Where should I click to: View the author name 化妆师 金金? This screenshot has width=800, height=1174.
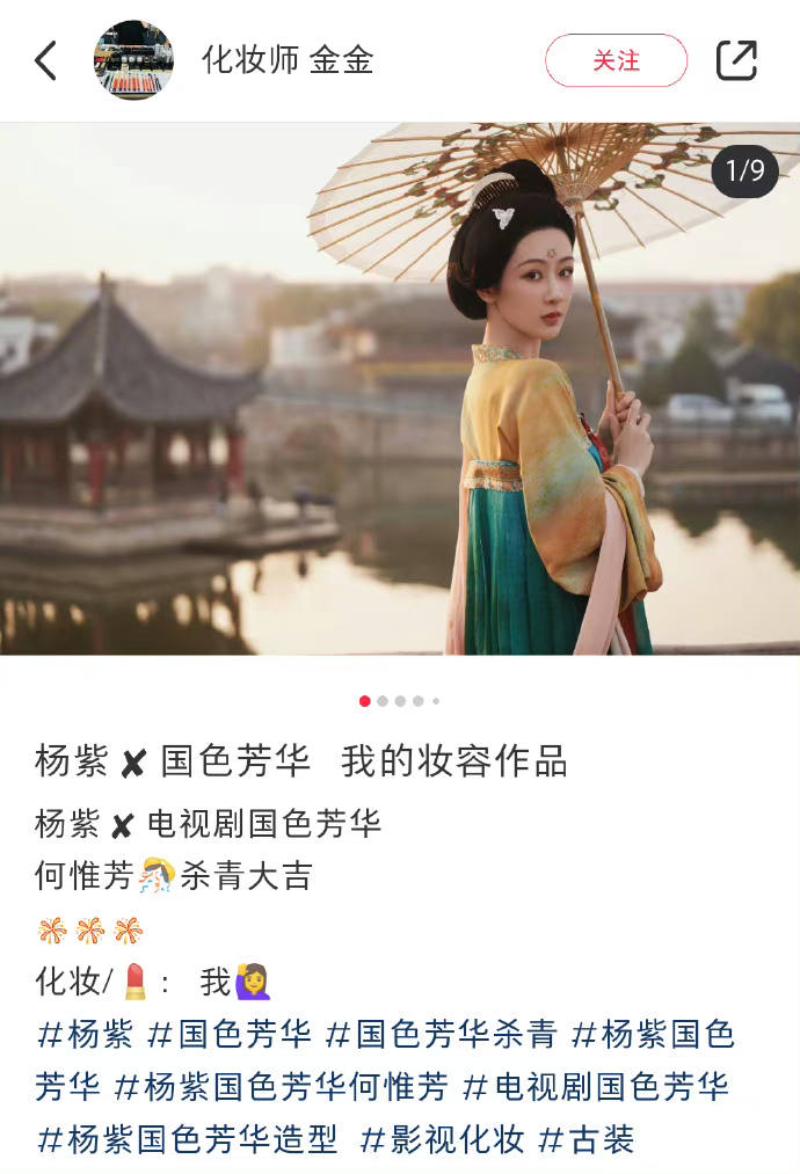tap(288, 61)
